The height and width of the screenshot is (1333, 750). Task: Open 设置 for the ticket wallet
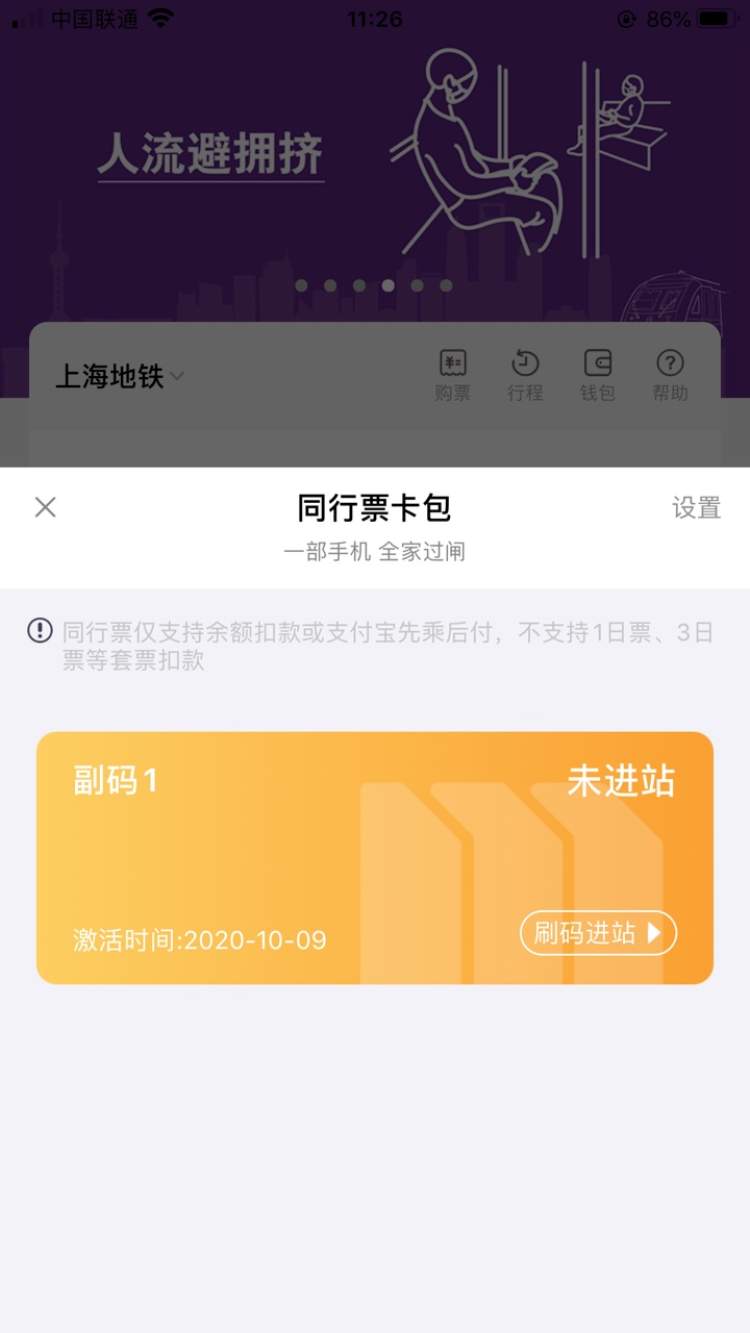click(x=696, y=508)
